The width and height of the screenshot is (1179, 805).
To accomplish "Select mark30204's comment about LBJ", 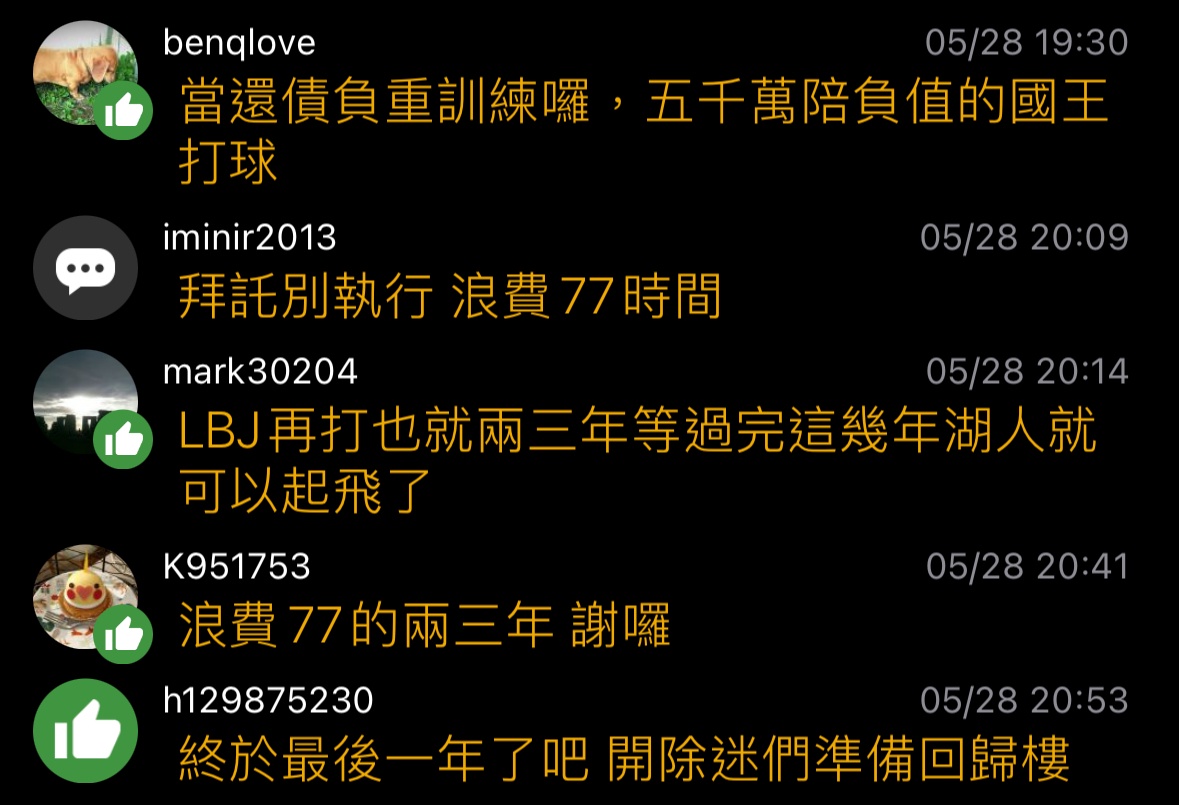I will (x=637, y=460).
